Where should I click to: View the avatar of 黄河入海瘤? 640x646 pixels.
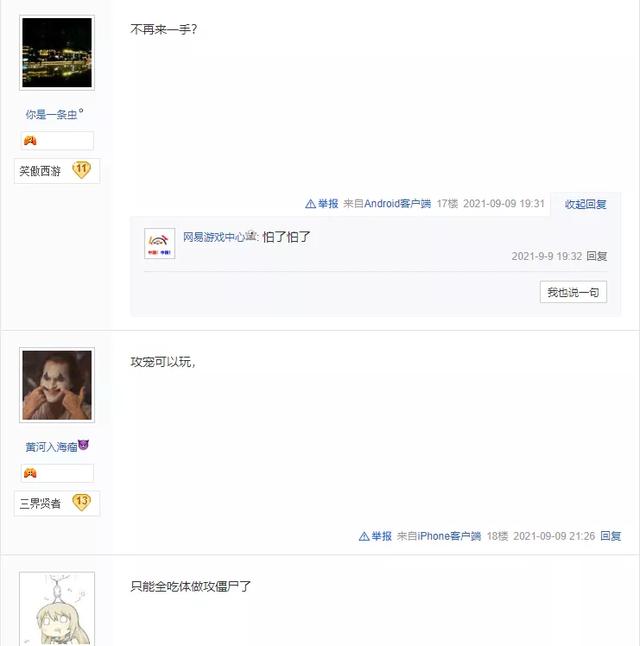pyautogui.click(x=57, y=385)
